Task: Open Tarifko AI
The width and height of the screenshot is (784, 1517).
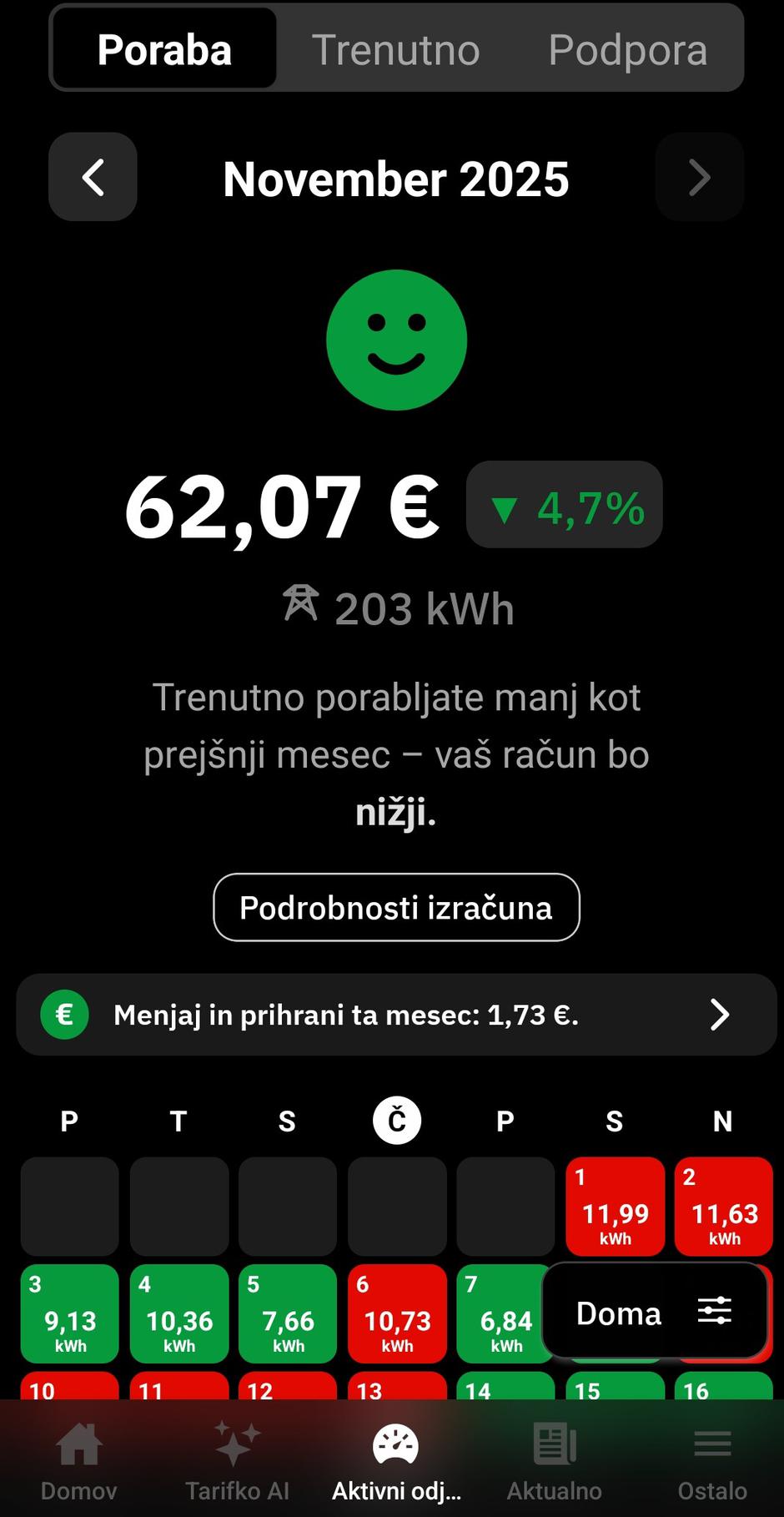Action: 237,1462
